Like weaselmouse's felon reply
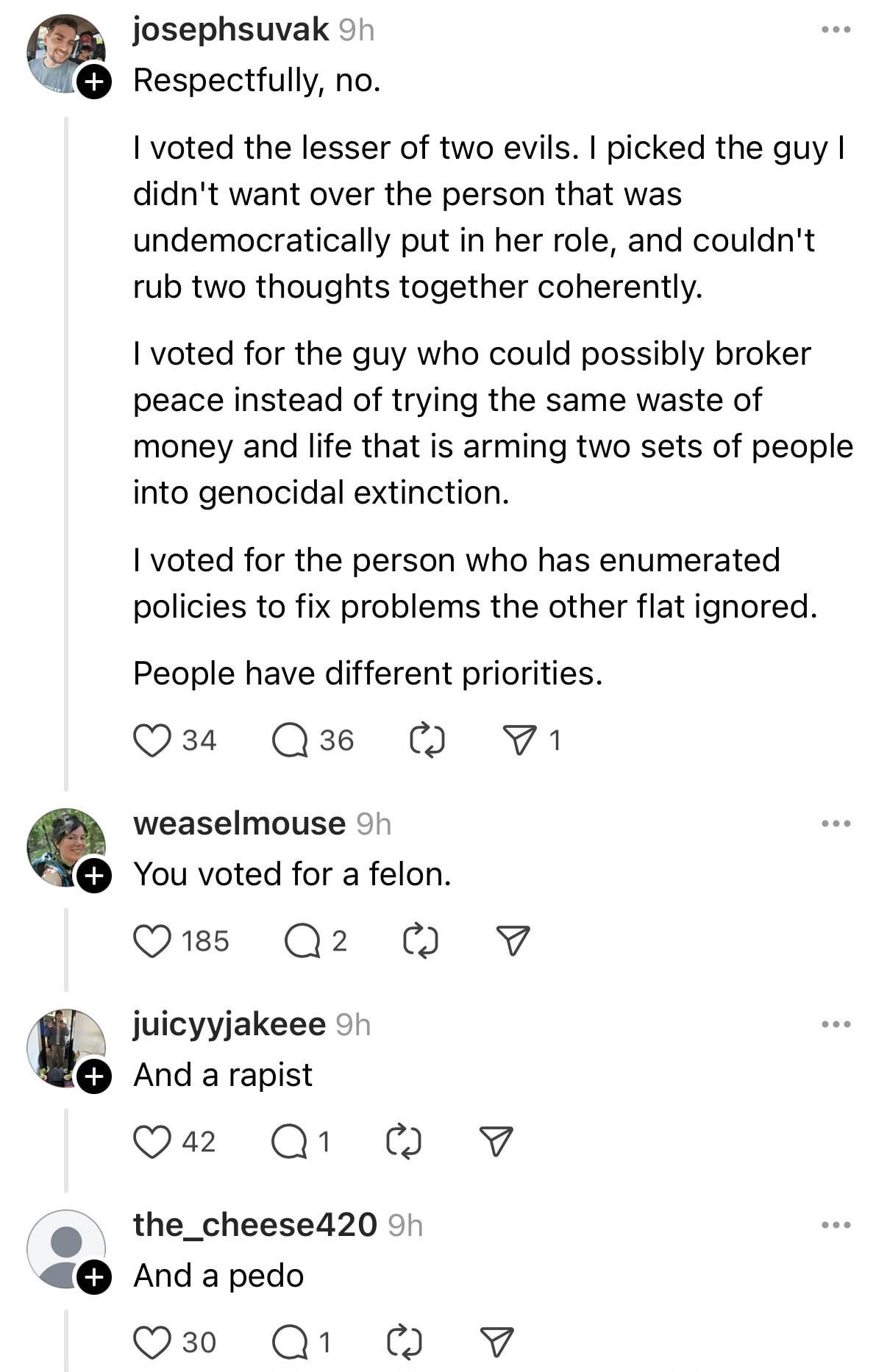Image resolution: width=887 pixels, height=1372 pixels. tap(152, 941)
